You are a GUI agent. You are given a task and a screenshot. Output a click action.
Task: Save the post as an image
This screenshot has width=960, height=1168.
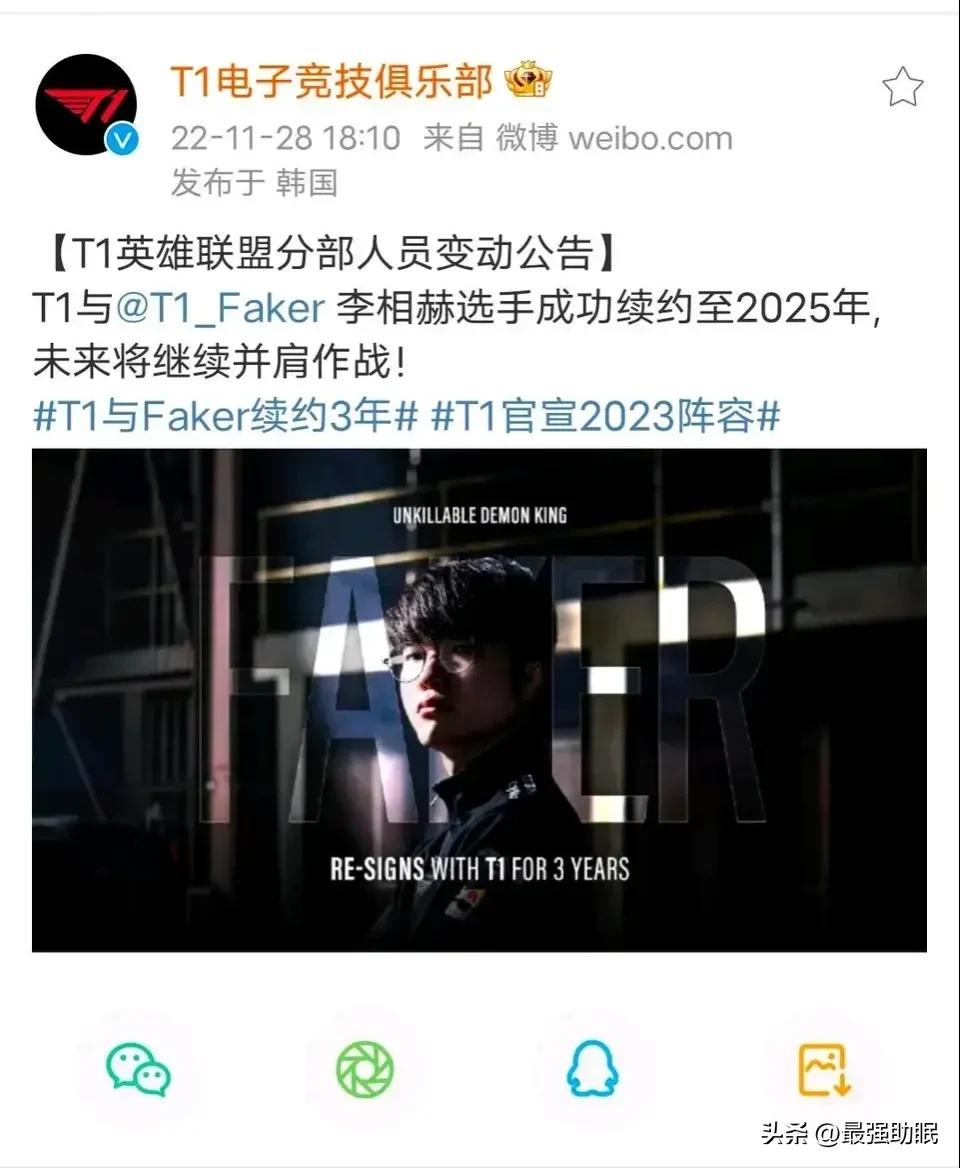(x=823, y=1070)
